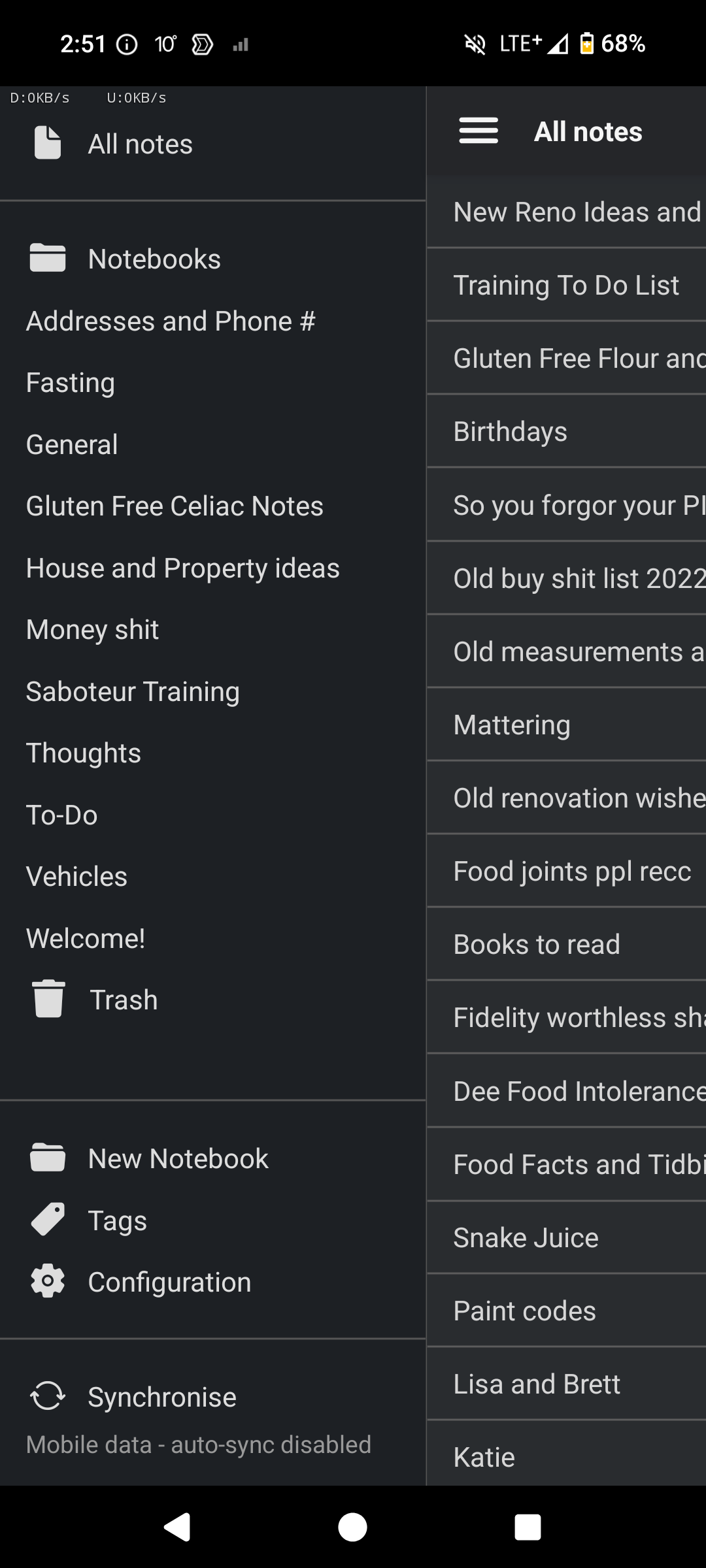Select the Vehicles notebook

pos(212,877)
